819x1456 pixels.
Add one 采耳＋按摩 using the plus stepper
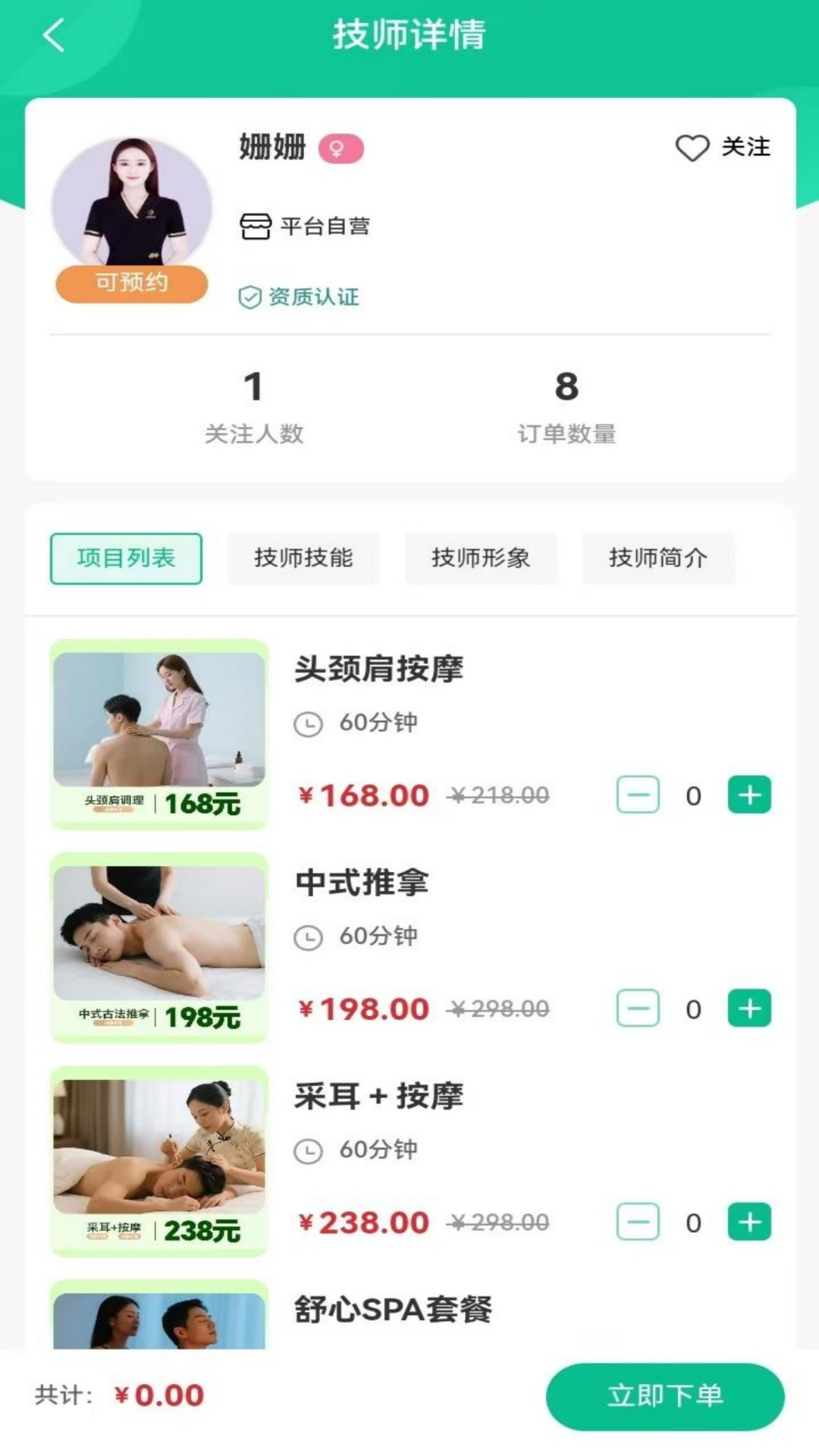click(749, 1222)
